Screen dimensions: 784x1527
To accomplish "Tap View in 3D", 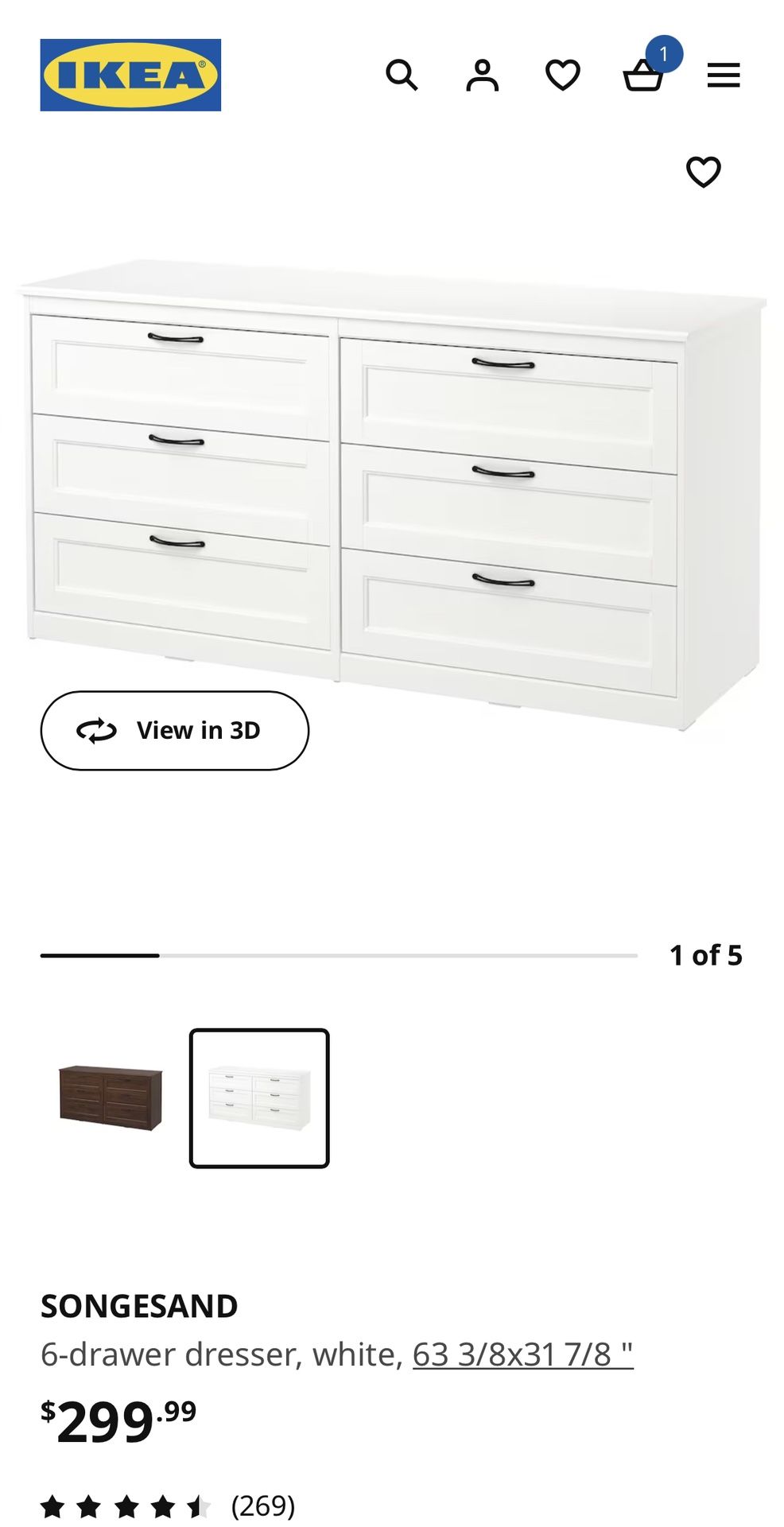I will [x=175, y=730].
